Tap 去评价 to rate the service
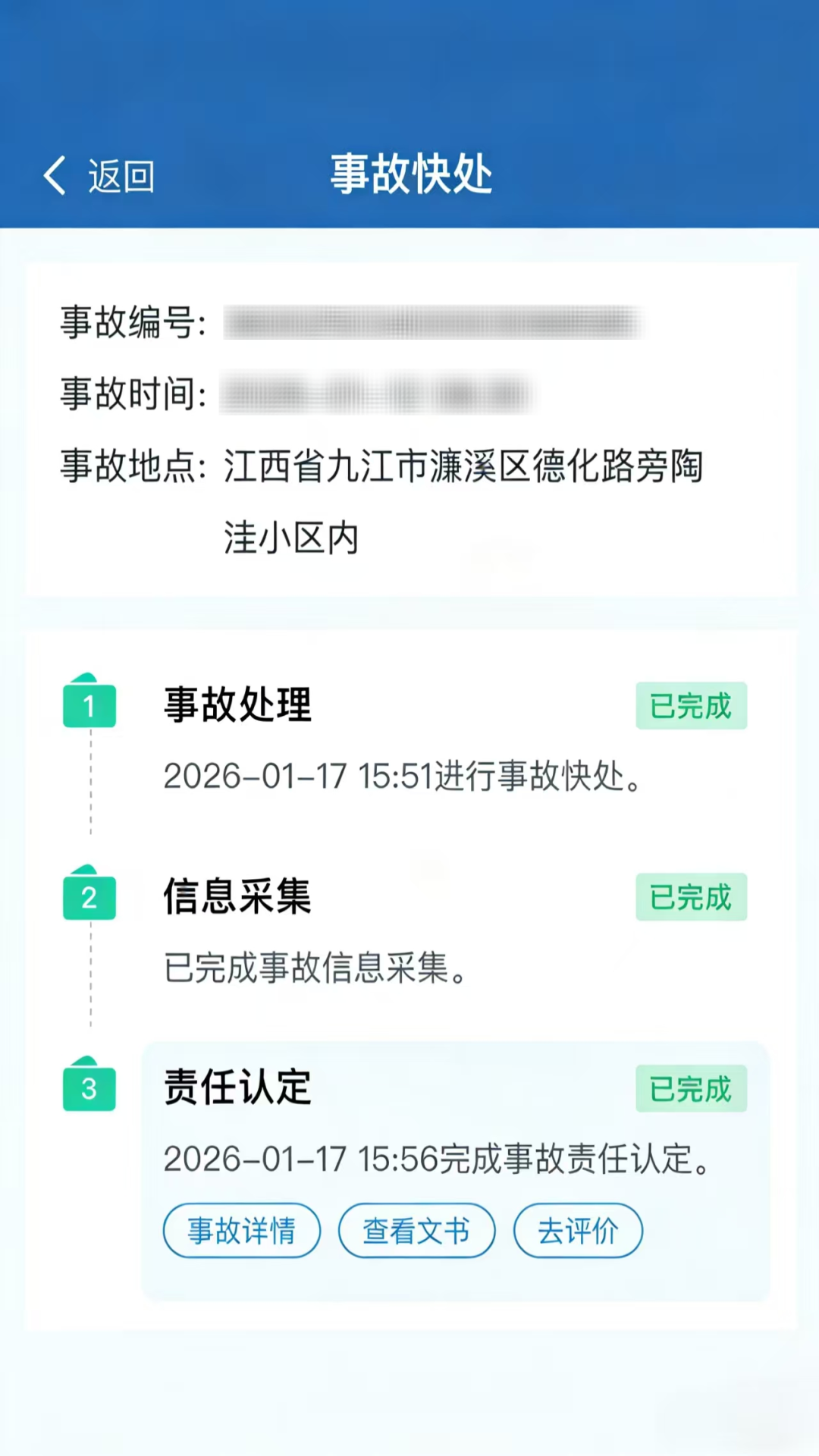819x1456 pixels. (578, 1231)
